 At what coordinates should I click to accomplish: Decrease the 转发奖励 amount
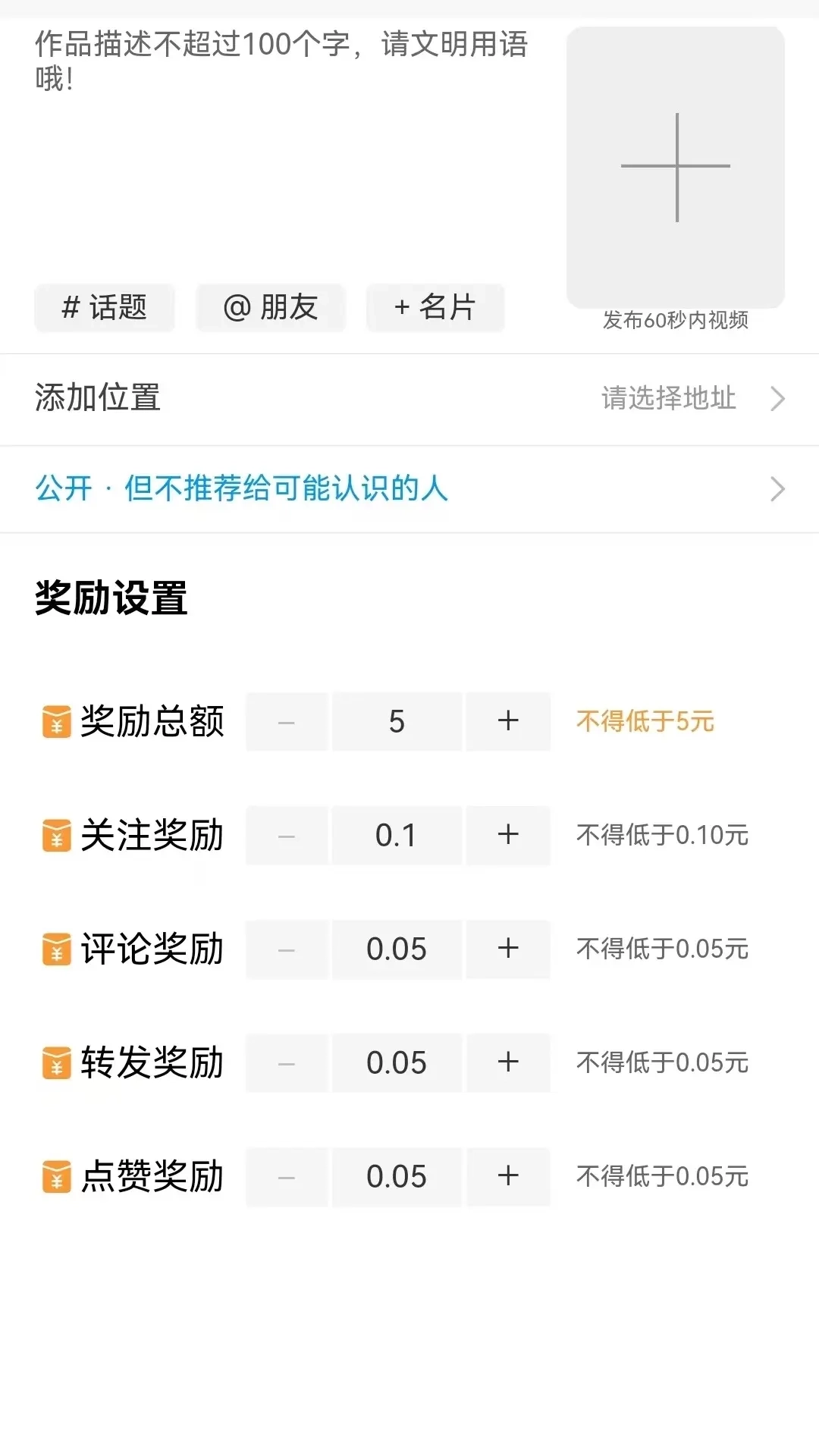(x=287, y=1062)
